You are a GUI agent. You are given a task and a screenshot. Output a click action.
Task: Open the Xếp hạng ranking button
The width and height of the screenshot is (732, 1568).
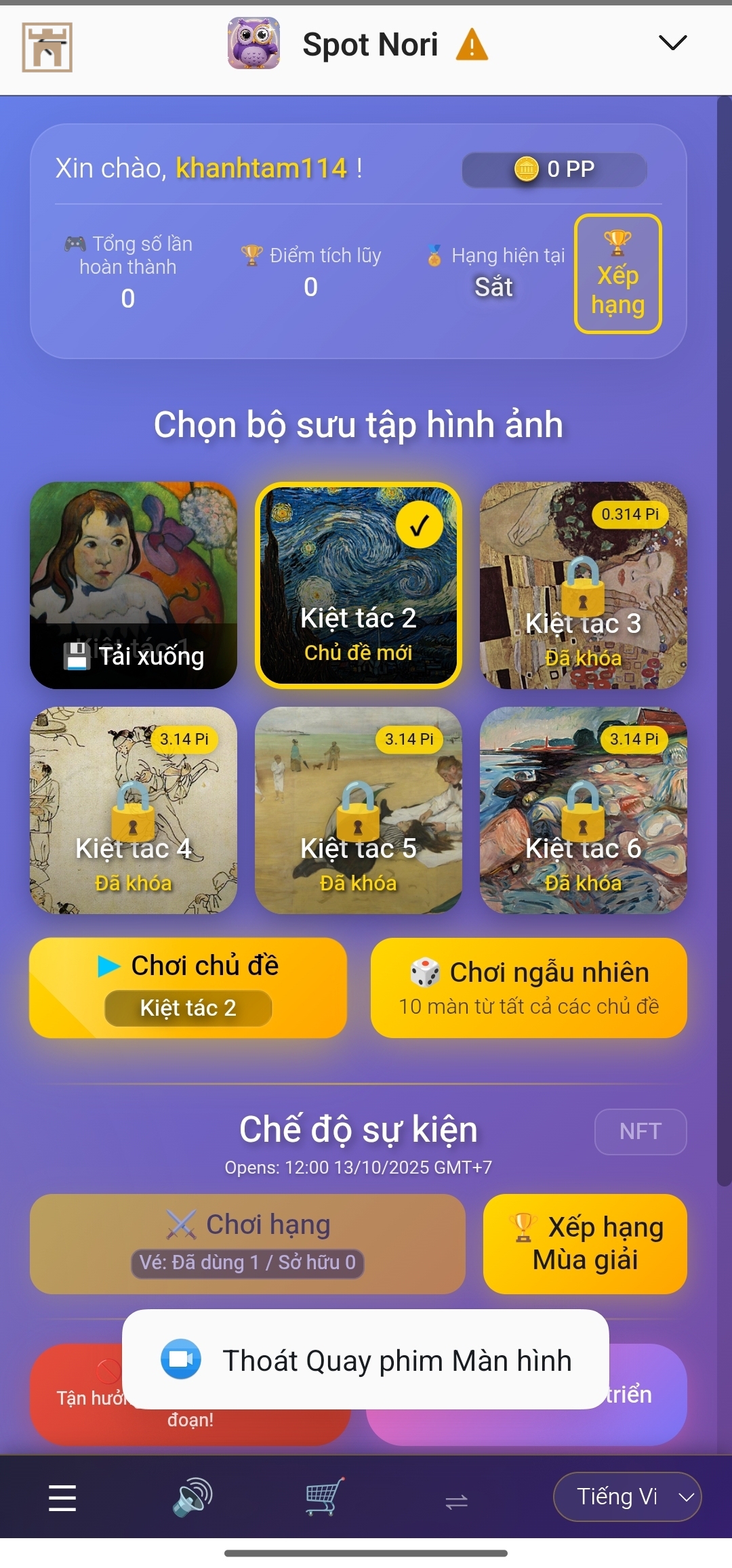coord(617,274)
